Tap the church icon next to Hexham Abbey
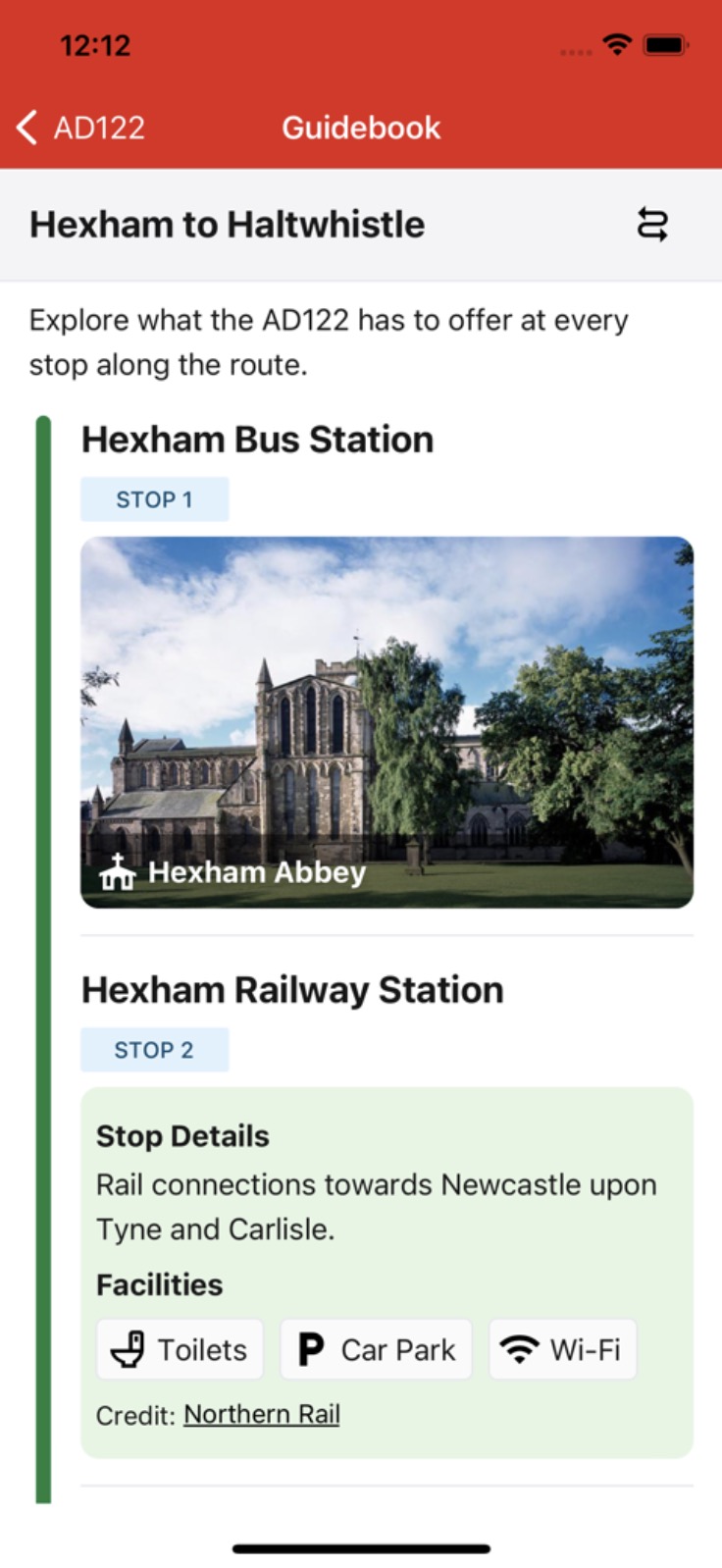The height and width of the screenshot is (1568, 722). pyautogui.click(x=117, y=870)
